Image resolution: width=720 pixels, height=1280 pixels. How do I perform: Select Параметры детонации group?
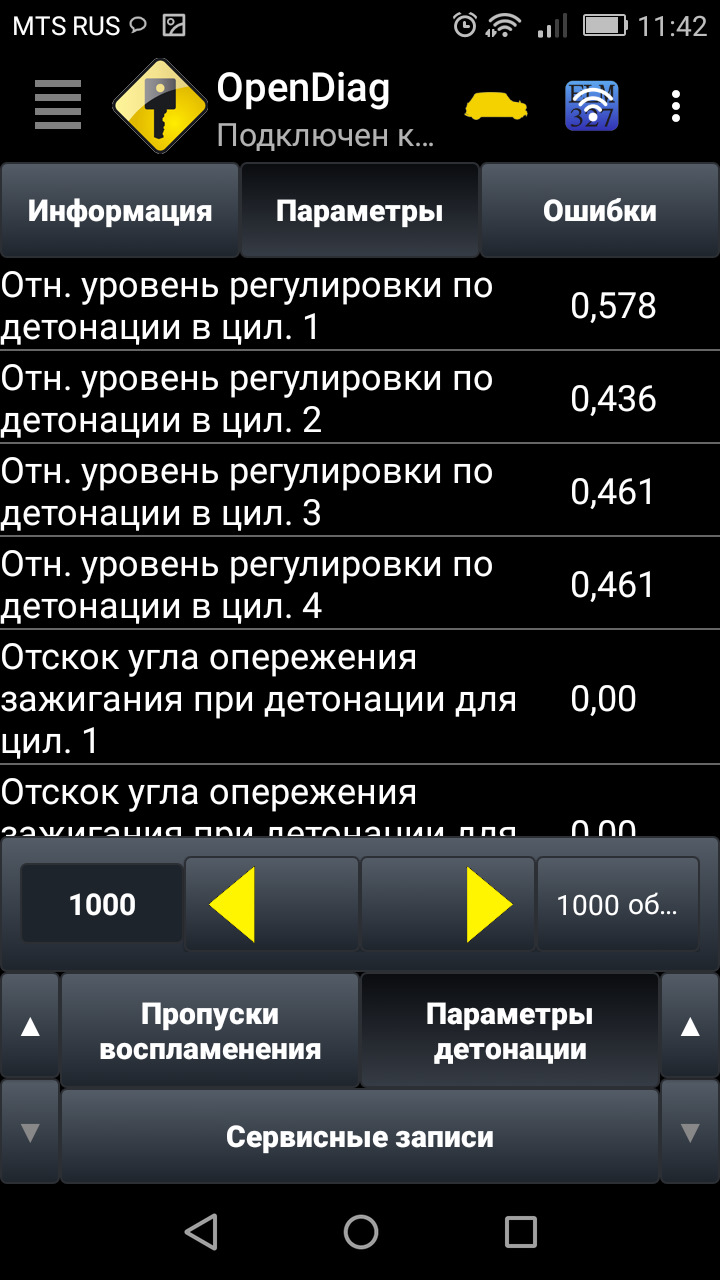pos(510,1031)
